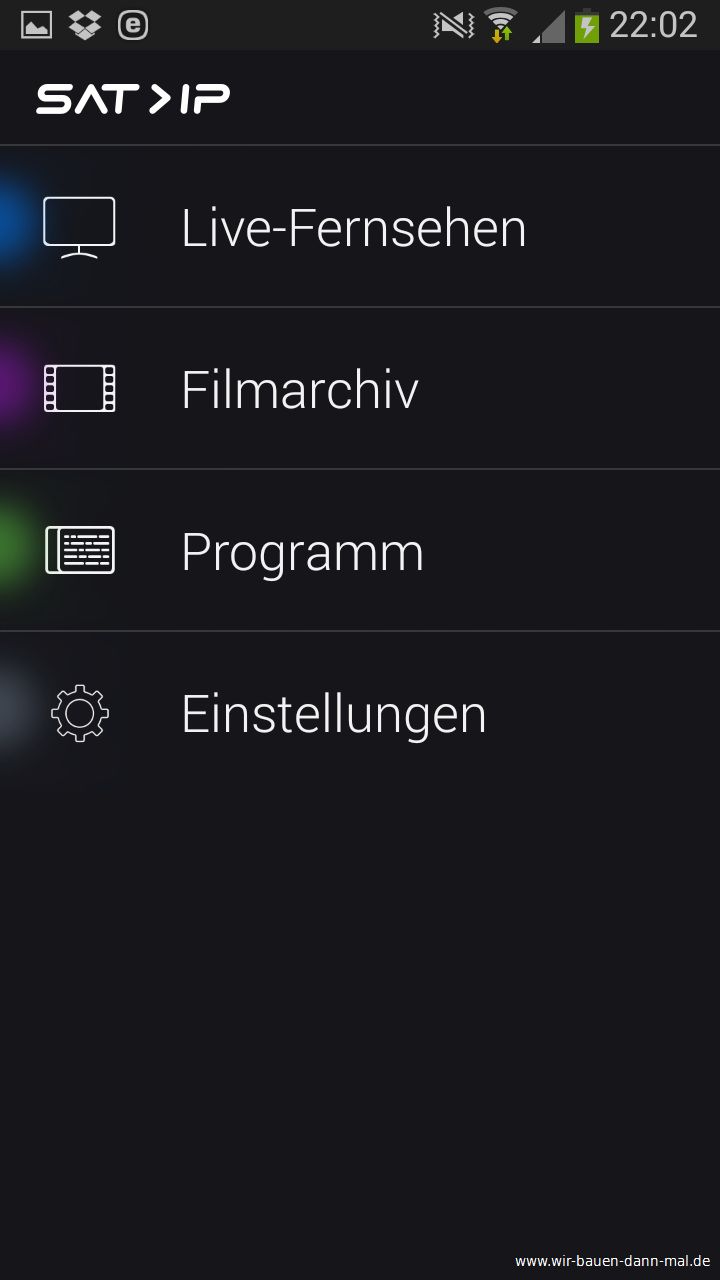
Task: Open Live-Fernsehen
Action: [360, 227]
